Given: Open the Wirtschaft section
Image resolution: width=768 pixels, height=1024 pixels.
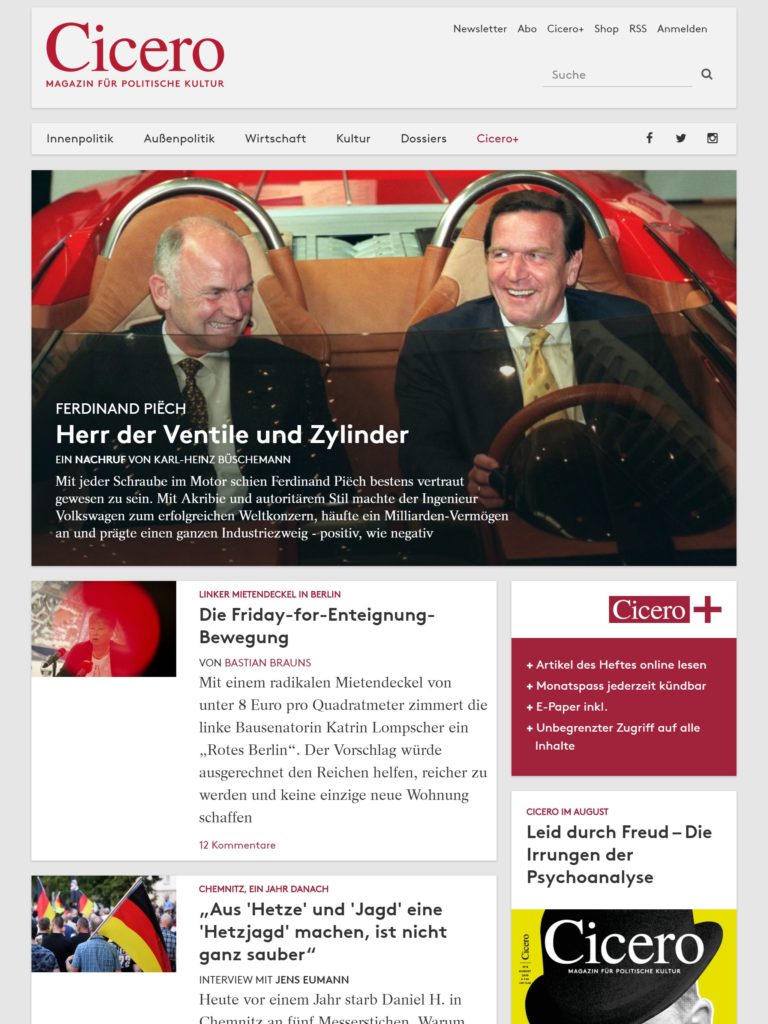Looking at the screenshot, I should coord(275,139).
